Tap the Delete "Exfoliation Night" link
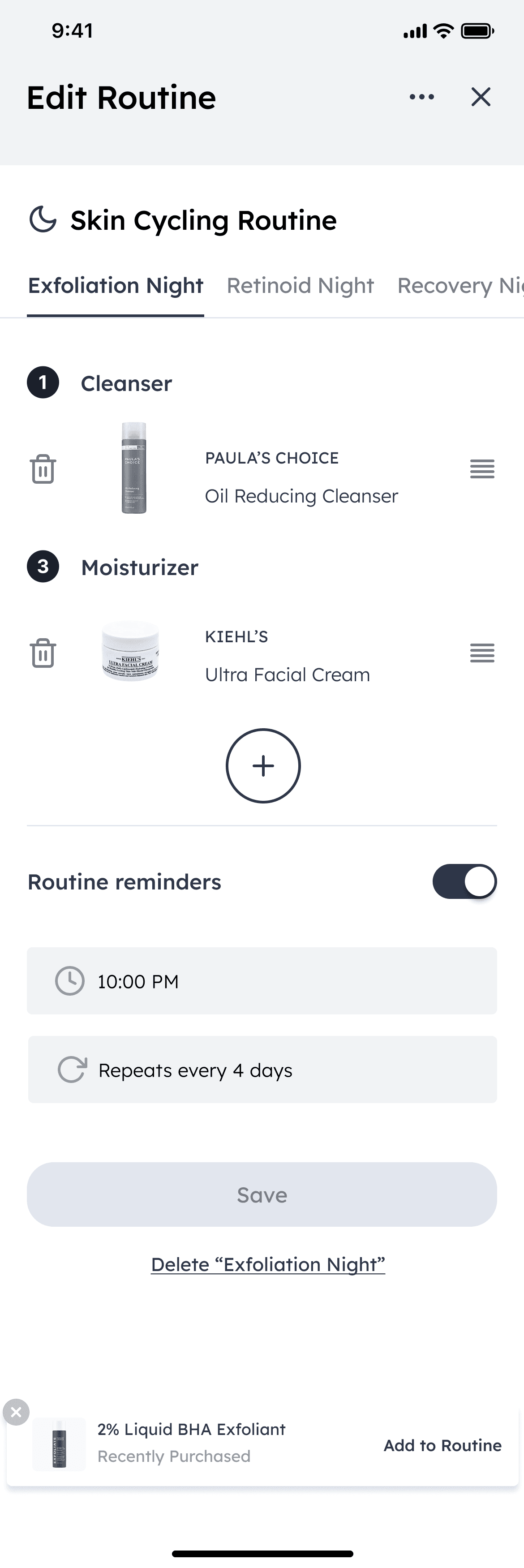The image size is (524, 1568). click(268, 1265)
